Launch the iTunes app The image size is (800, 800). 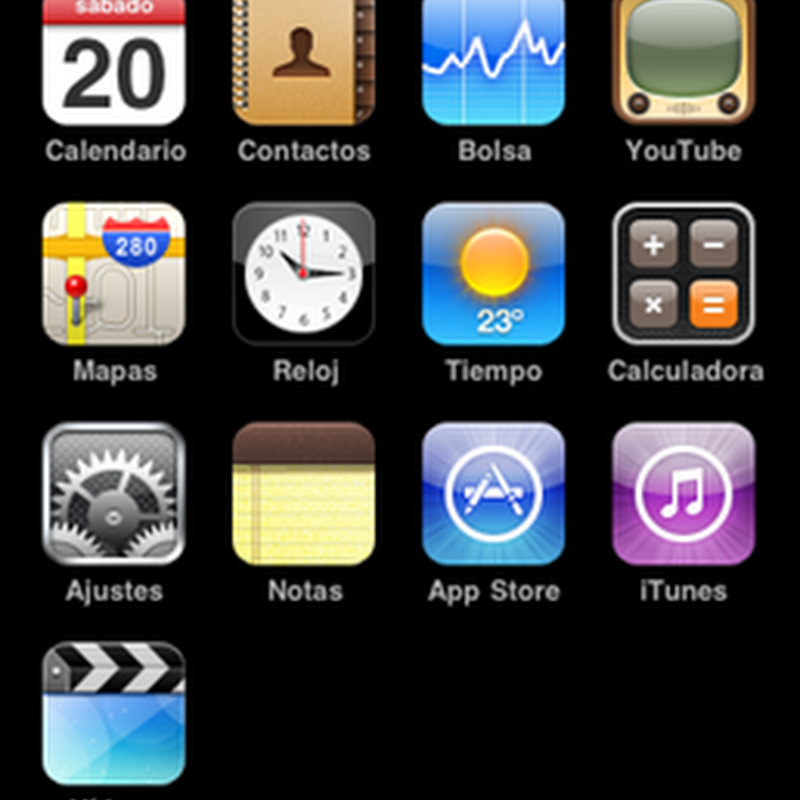point(684,494)
